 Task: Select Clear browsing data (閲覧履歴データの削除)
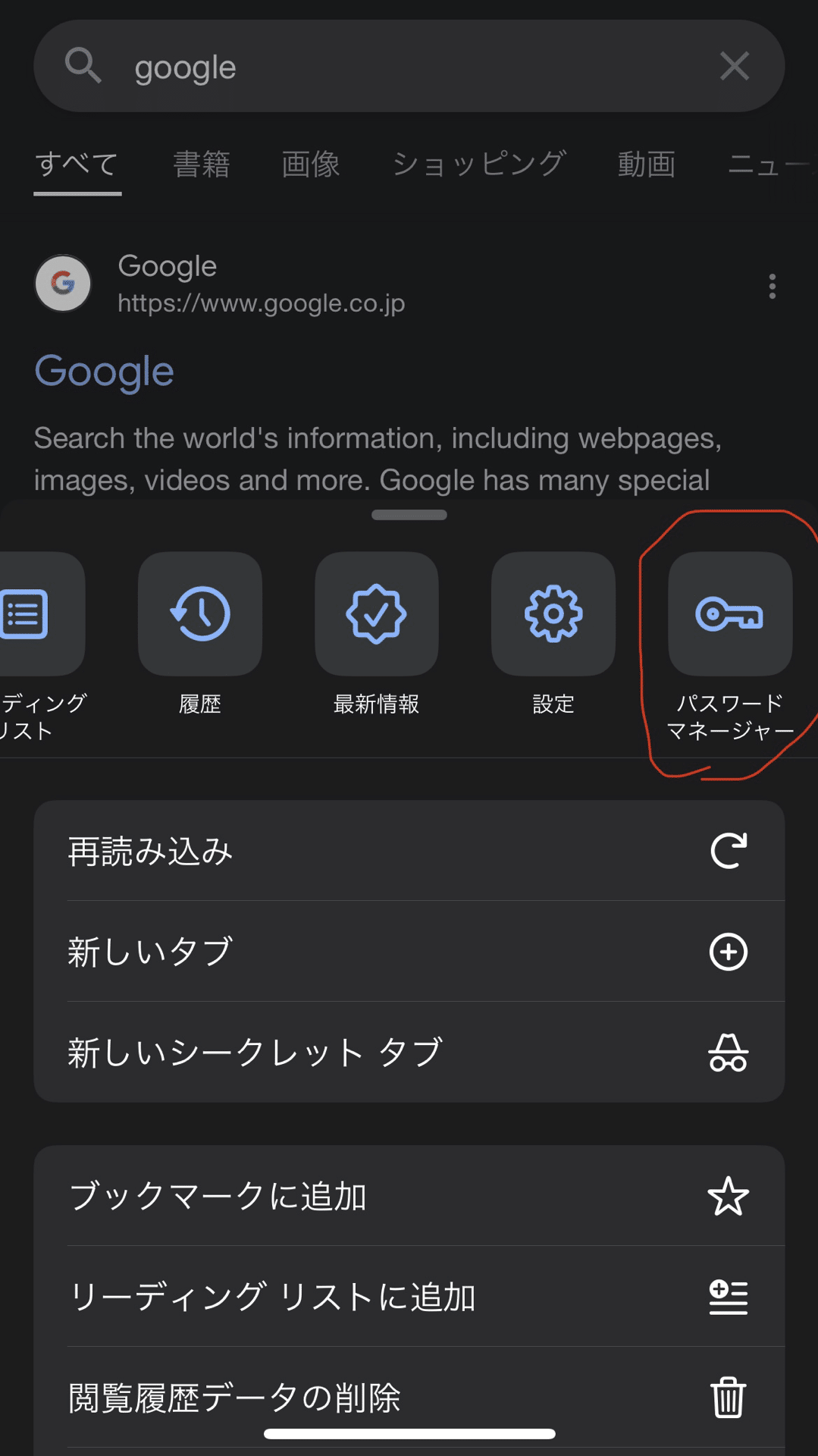409,1398
